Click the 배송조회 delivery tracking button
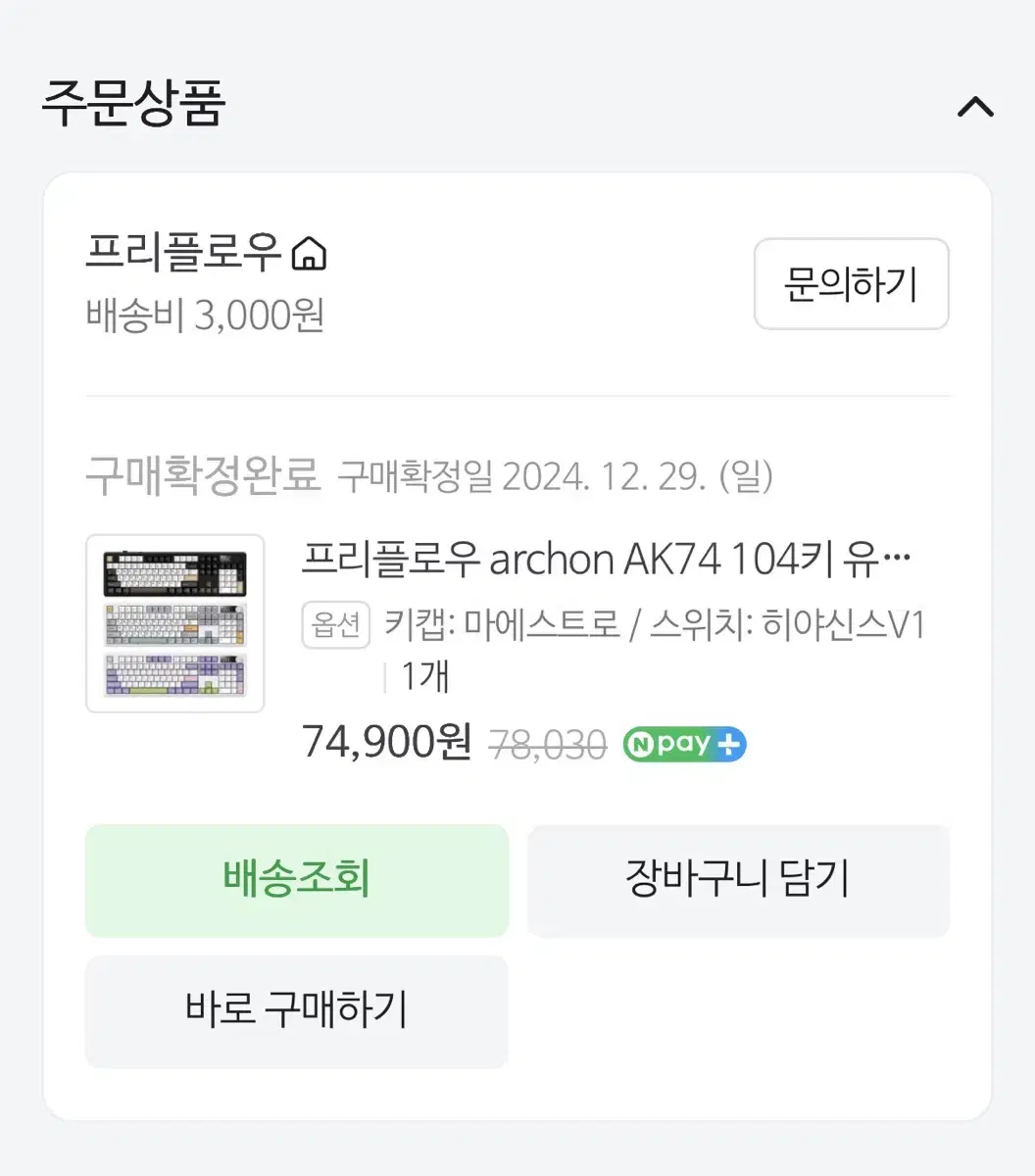This screenshot has width=1035, height=1176. [x=297, y=880]
